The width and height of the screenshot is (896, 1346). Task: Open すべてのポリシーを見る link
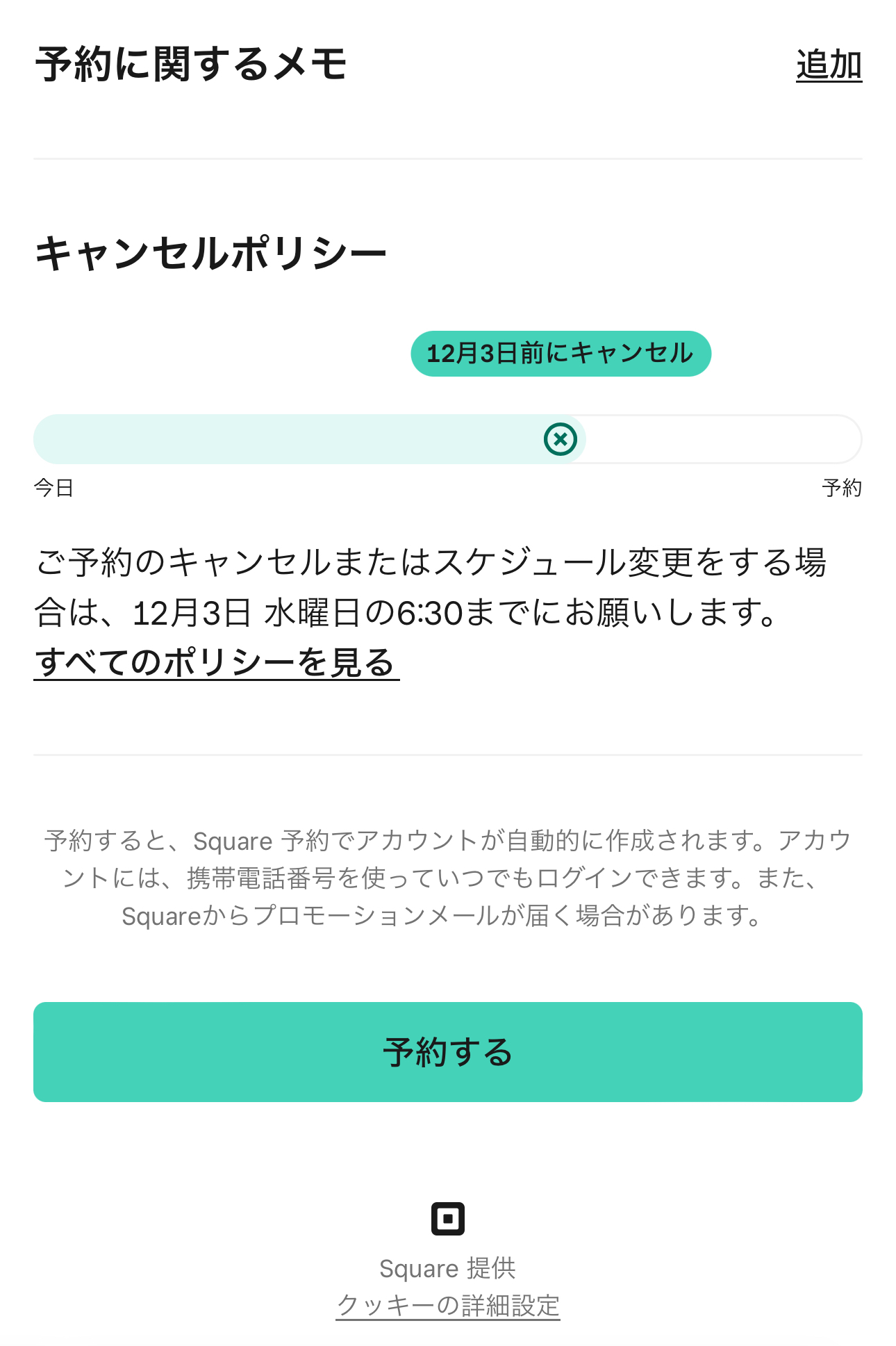[x=216, y=662]
